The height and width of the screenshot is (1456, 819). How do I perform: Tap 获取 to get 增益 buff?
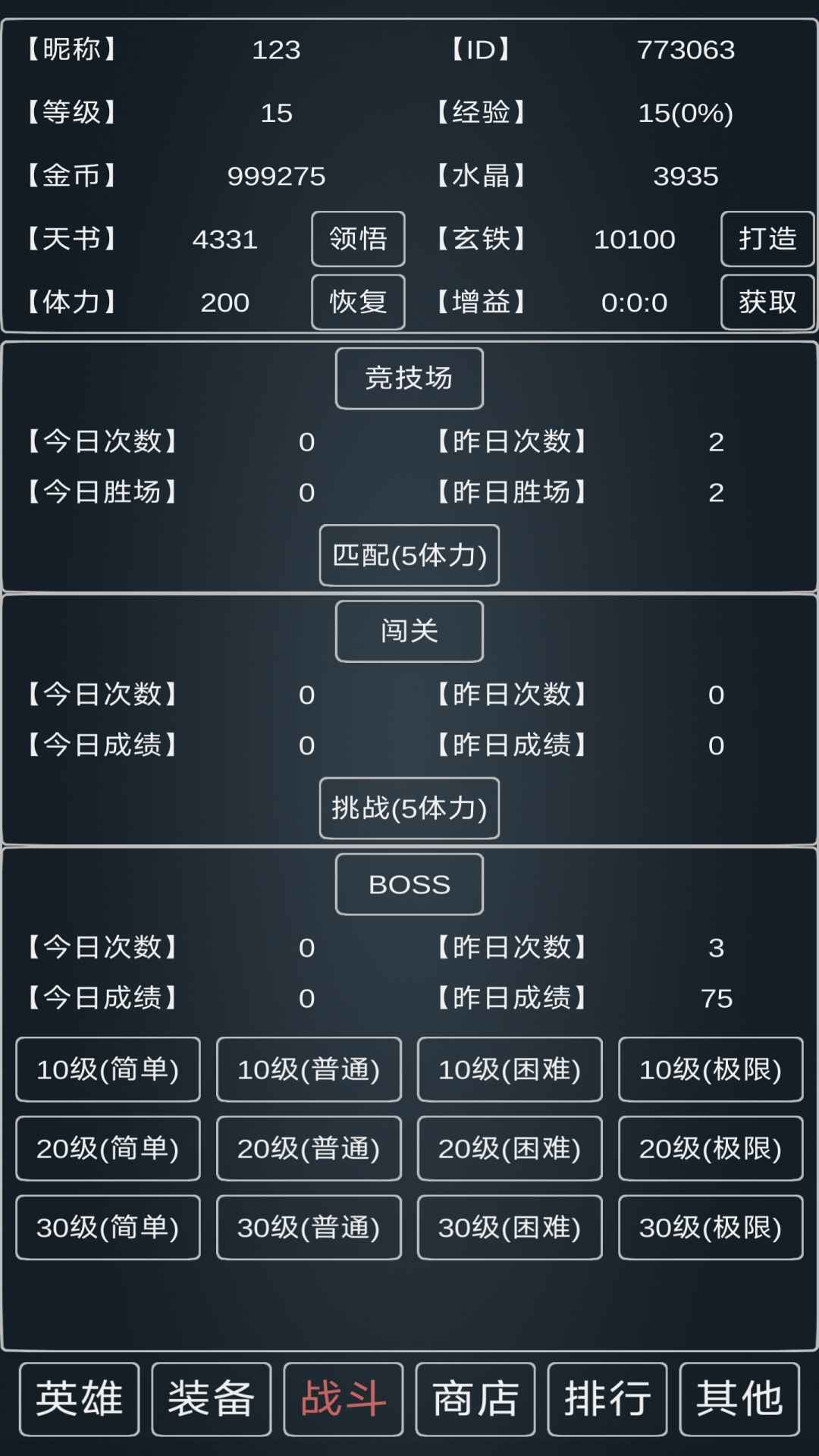(x=767, y=302)
